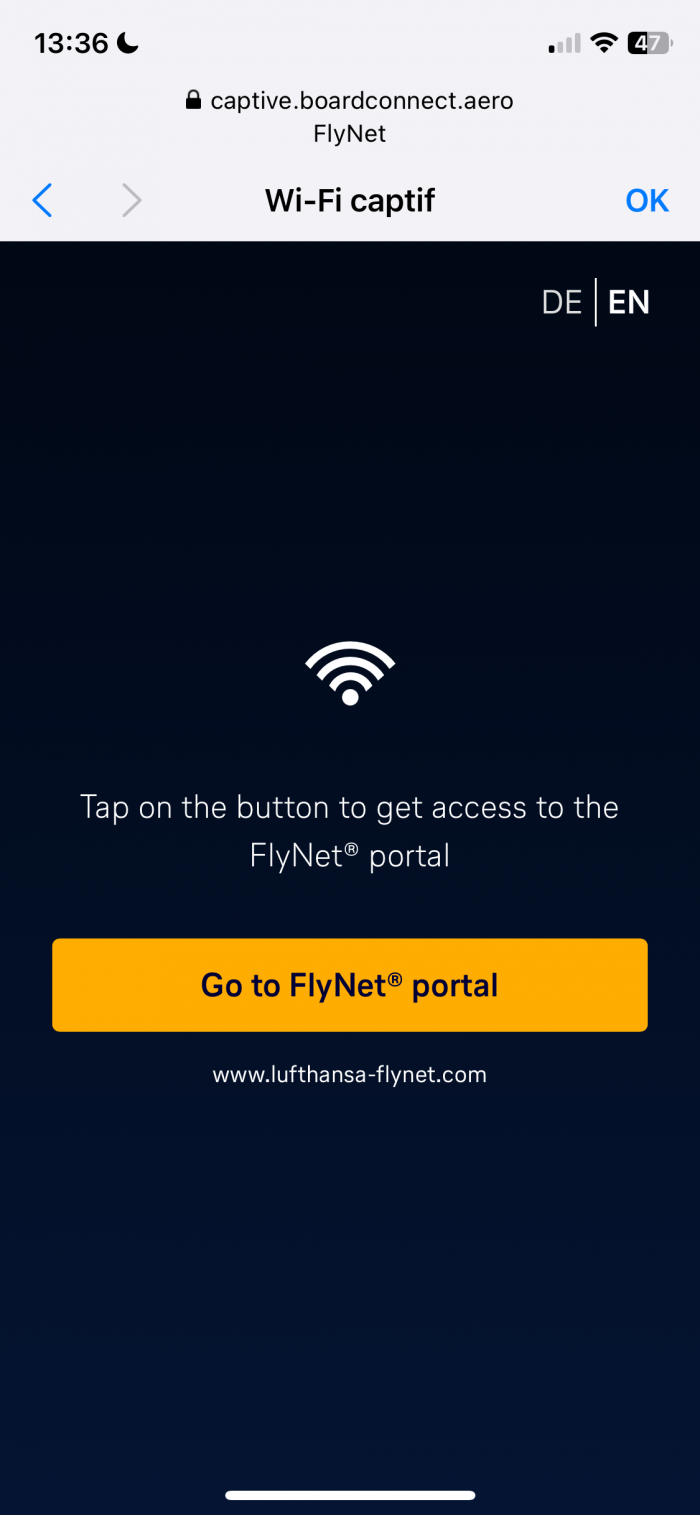Go back to the previous page

point(42,201)
